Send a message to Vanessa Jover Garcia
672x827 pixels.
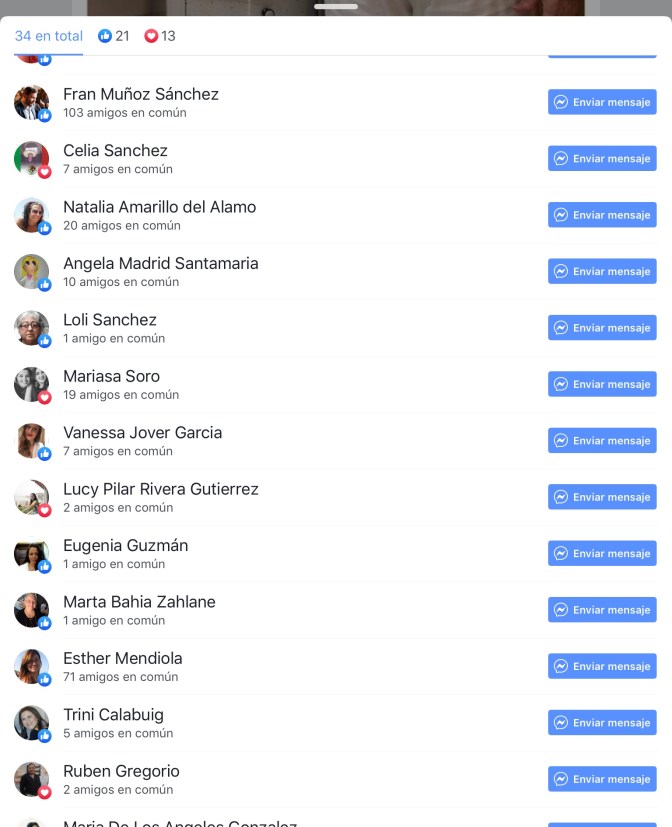click(x=602, y=441)
